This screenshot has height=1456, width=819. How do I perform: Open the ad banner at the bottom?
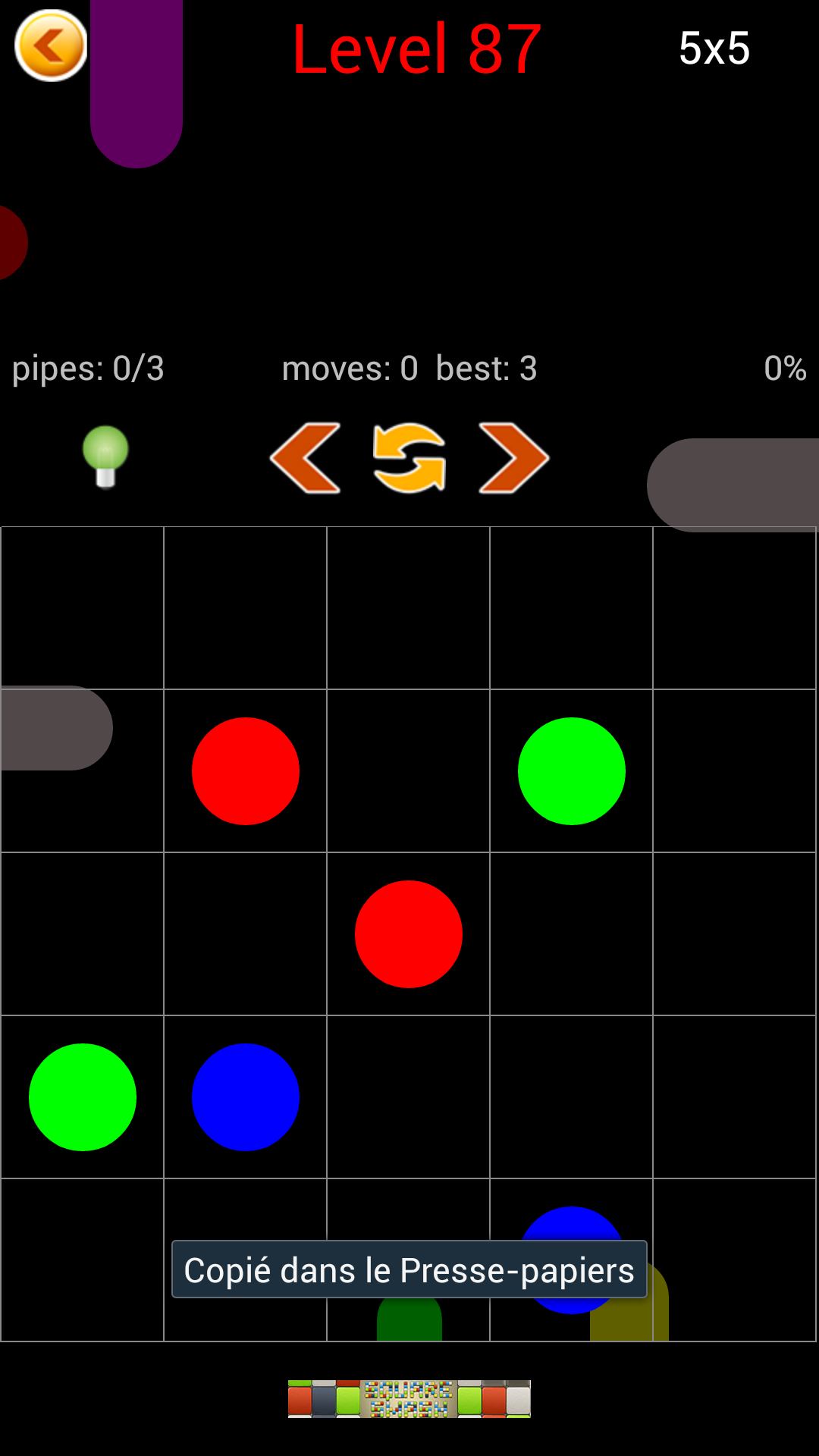tap(409, 1399)
